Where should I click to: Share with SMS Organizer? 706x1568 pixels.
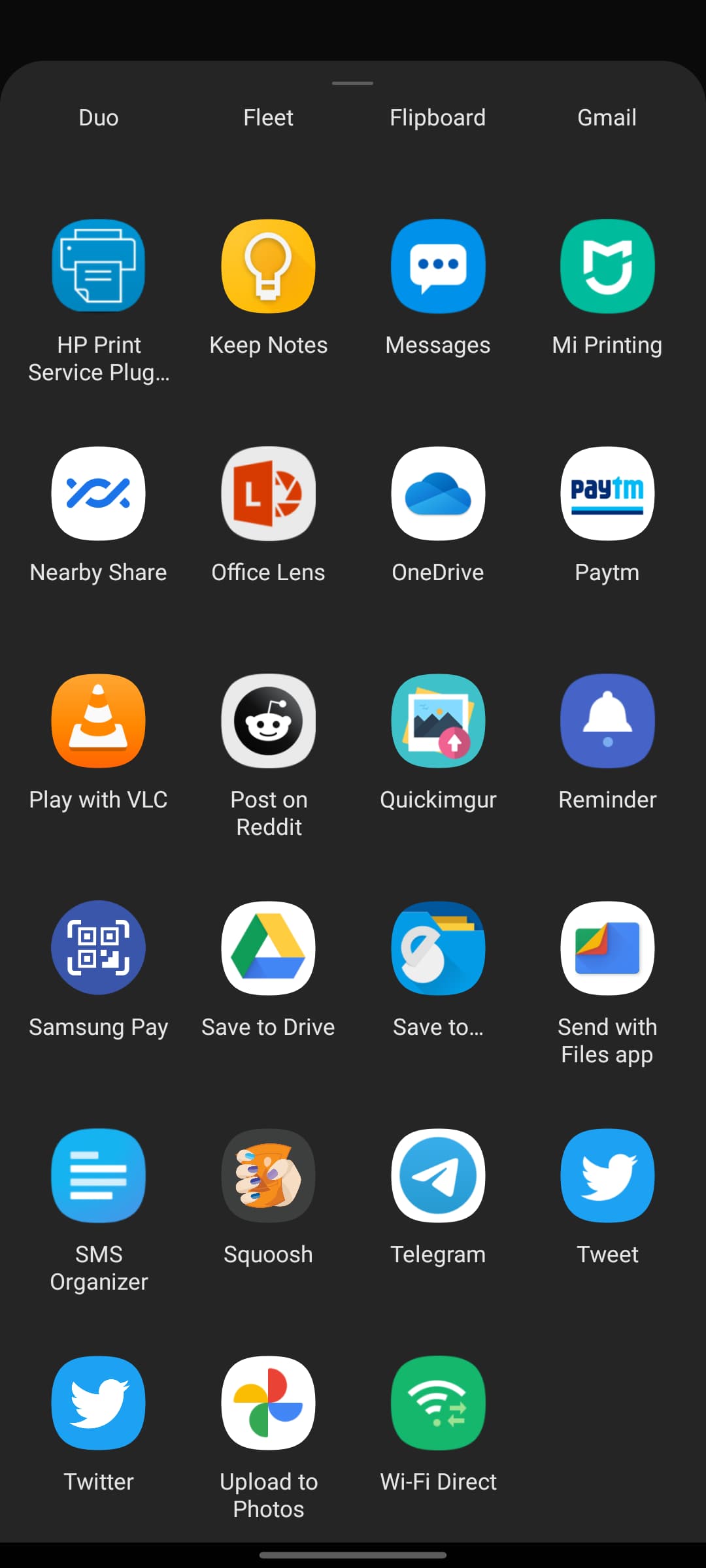pos(99,1175)
